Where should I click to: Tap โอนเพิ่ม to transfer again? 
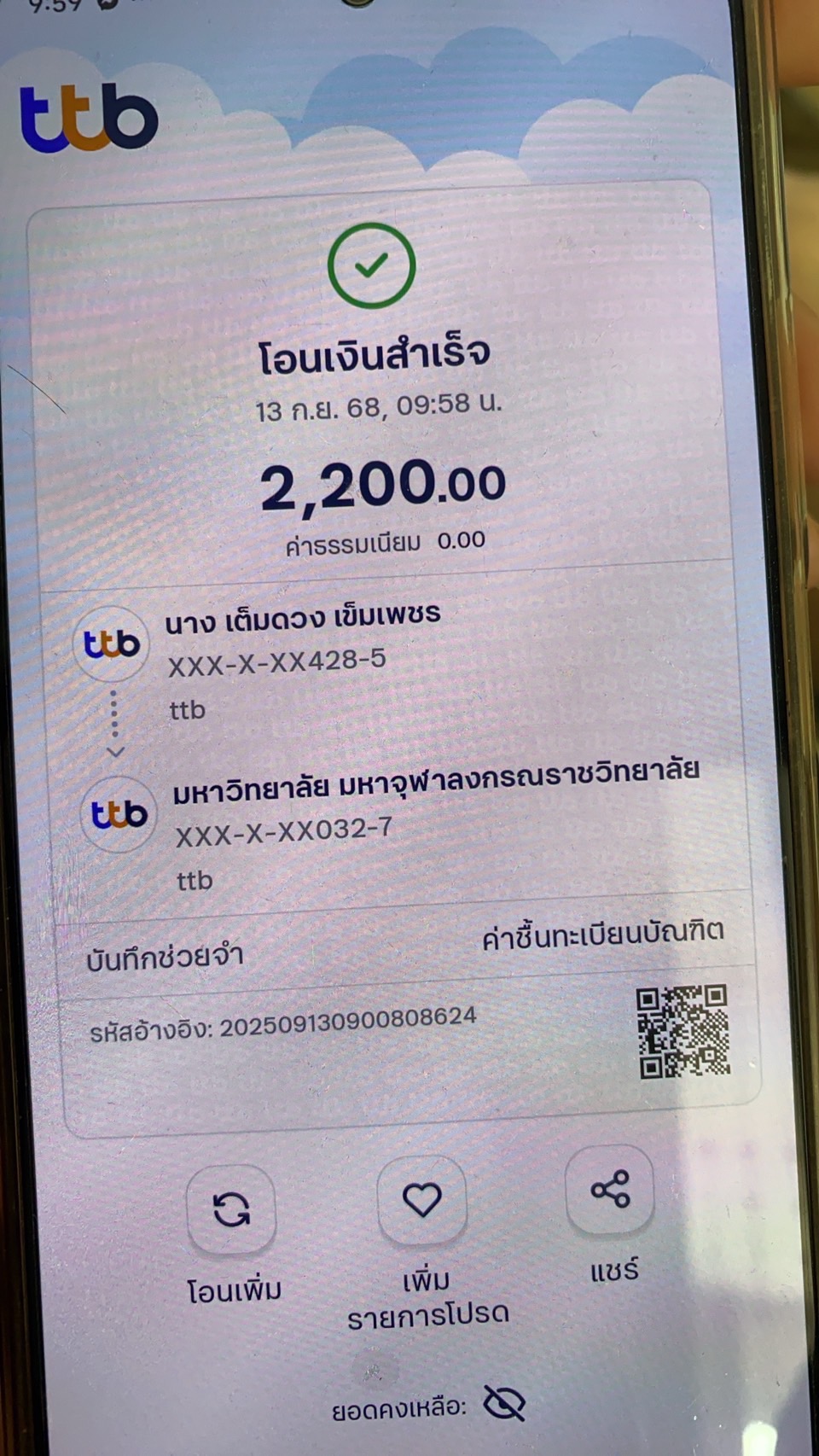pos(231,1210)
